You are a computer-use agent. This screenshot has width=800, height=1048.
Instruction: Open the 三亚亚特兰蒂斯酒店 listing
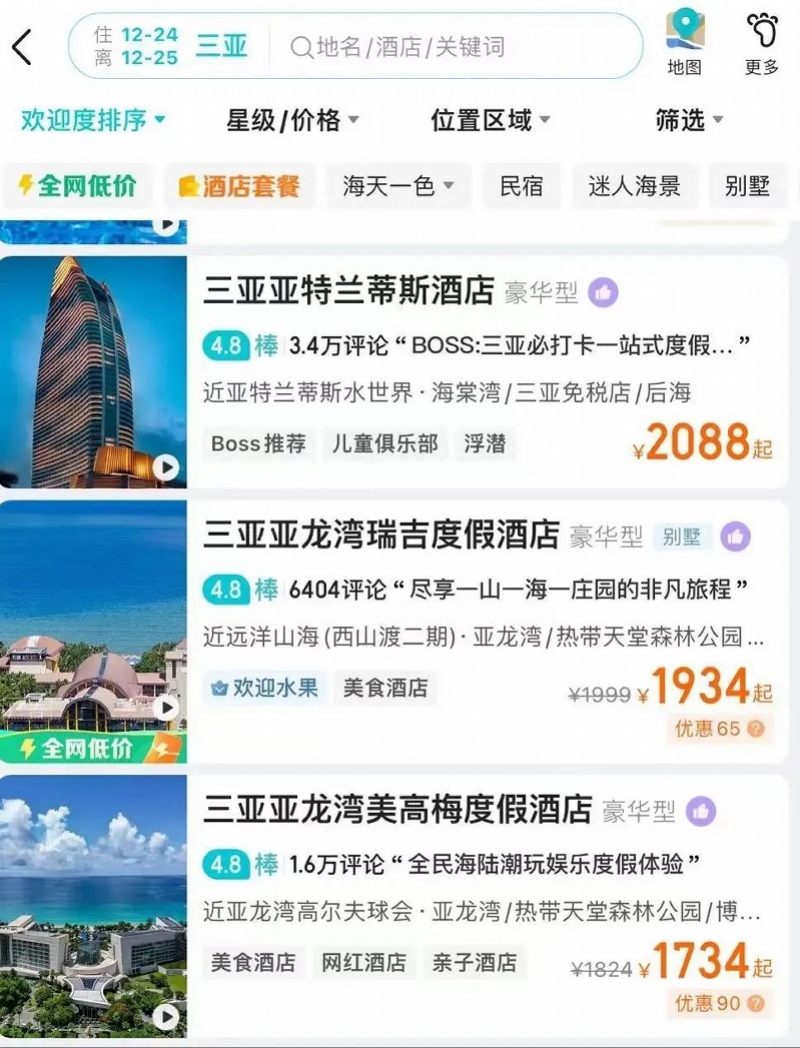click(x=348, y=292)
